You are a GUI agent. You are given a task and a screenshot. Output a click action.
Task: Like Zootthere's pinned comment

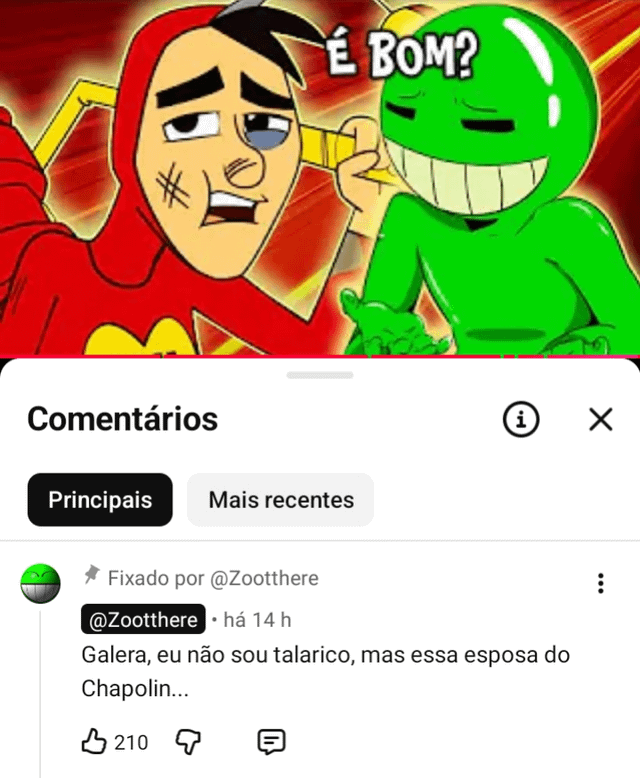[93, 741]
